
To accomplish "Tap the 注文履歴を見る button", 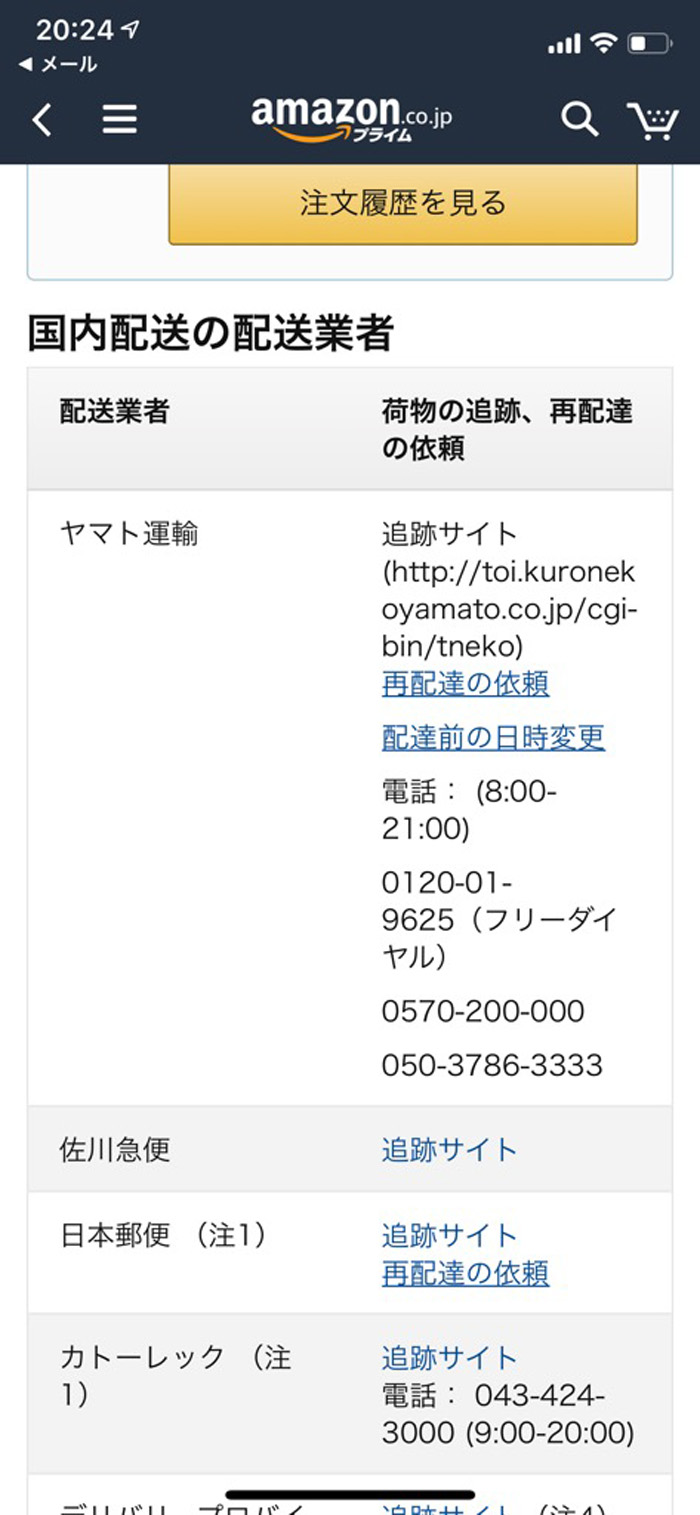I will pyautogui.click(x=403, y=204).
